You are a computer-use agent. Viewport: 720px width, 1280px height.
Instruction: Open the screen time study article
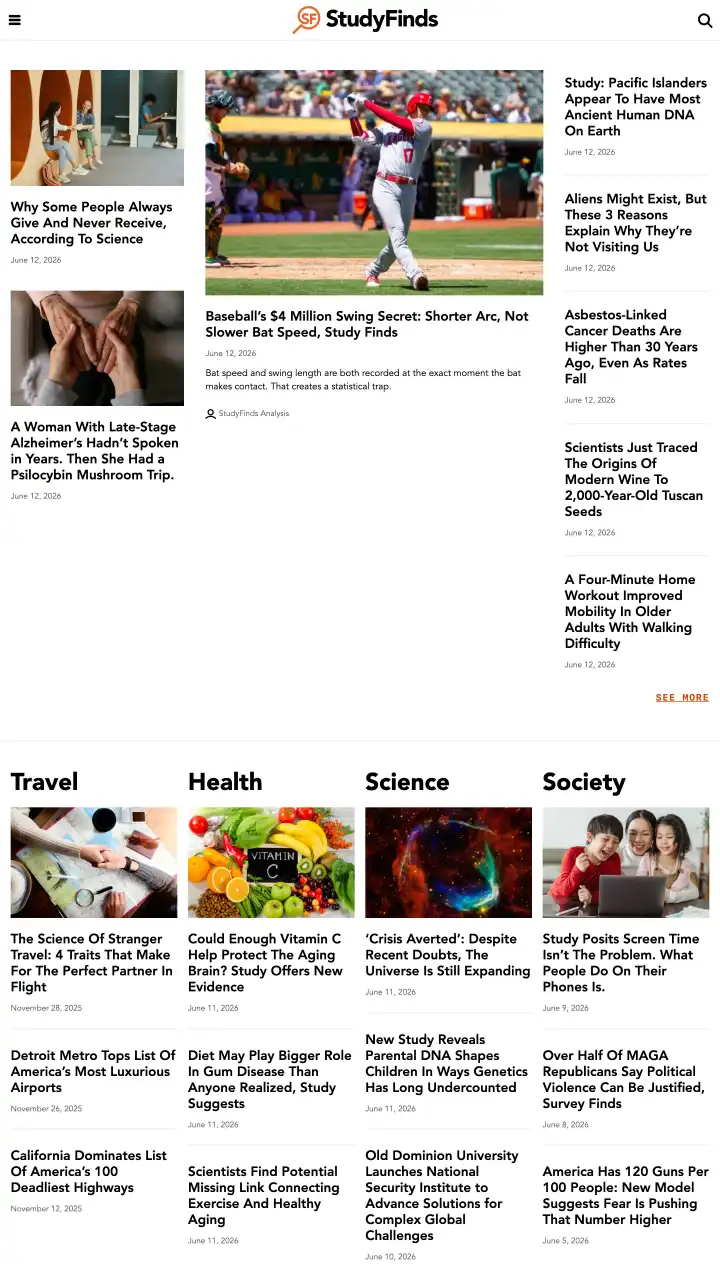620,963
